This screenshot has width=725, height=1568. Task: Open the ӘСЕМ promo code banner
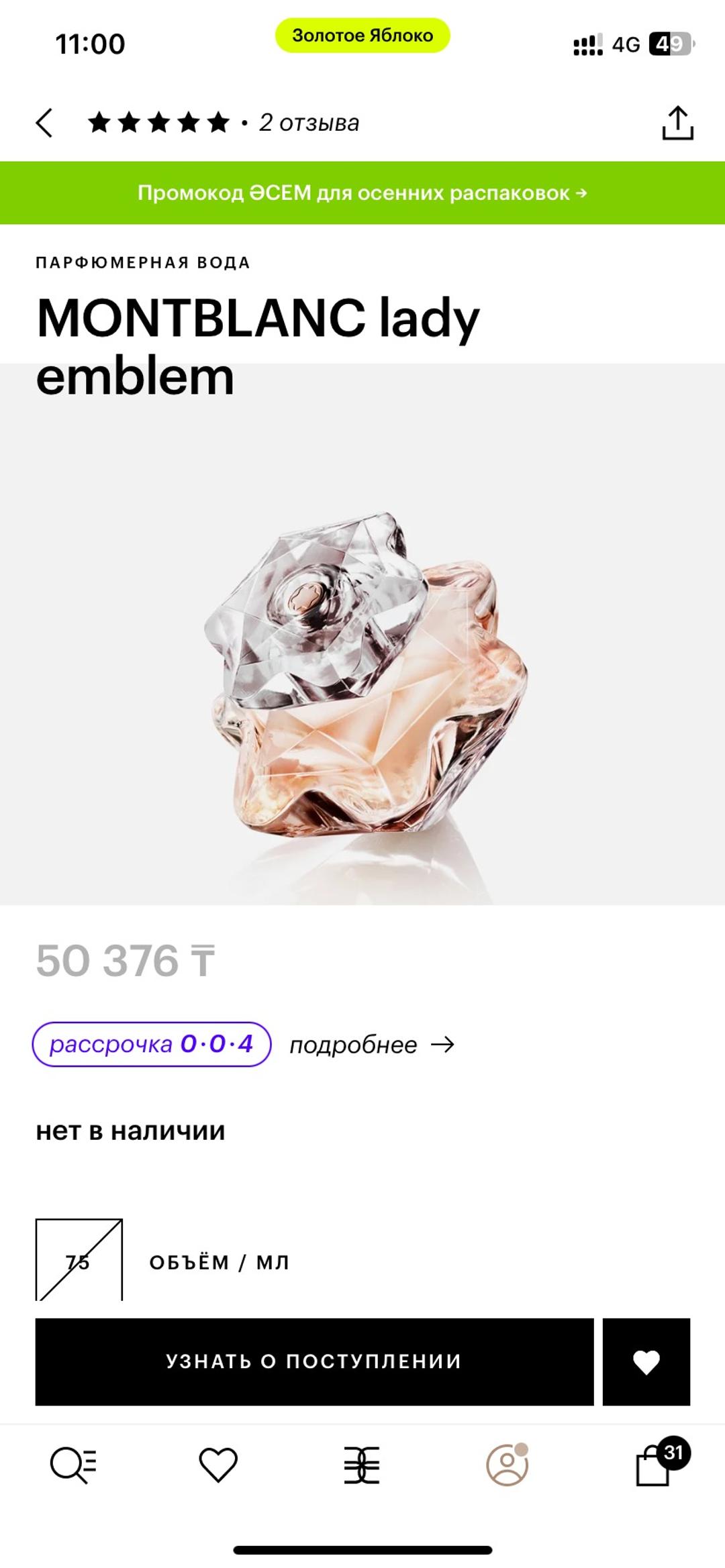[362, 193]
